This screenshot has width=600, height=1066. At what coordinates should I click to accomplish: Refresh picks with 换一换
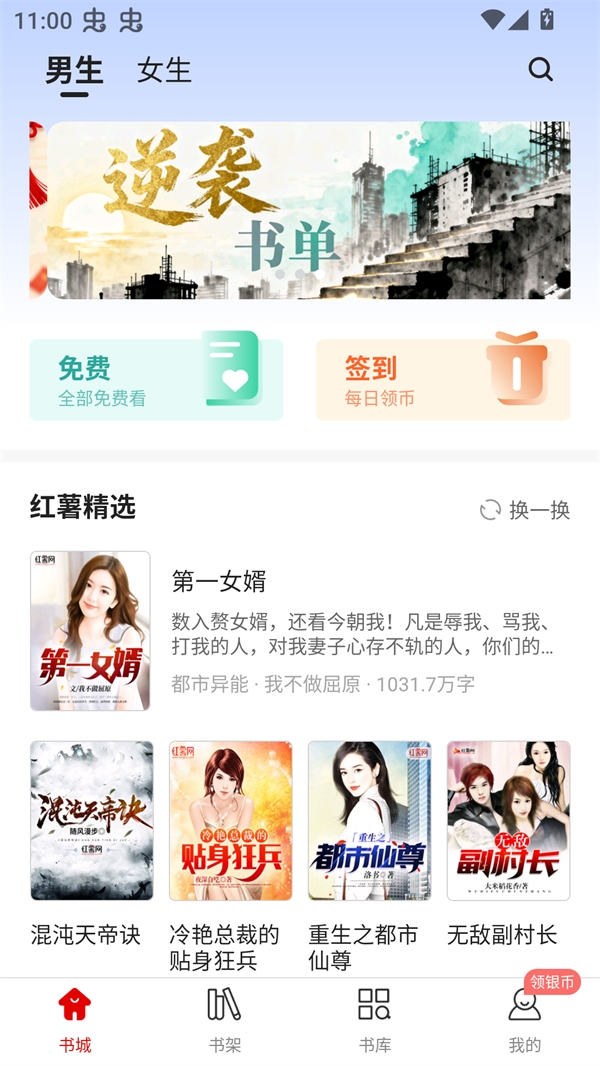point(525,510)
